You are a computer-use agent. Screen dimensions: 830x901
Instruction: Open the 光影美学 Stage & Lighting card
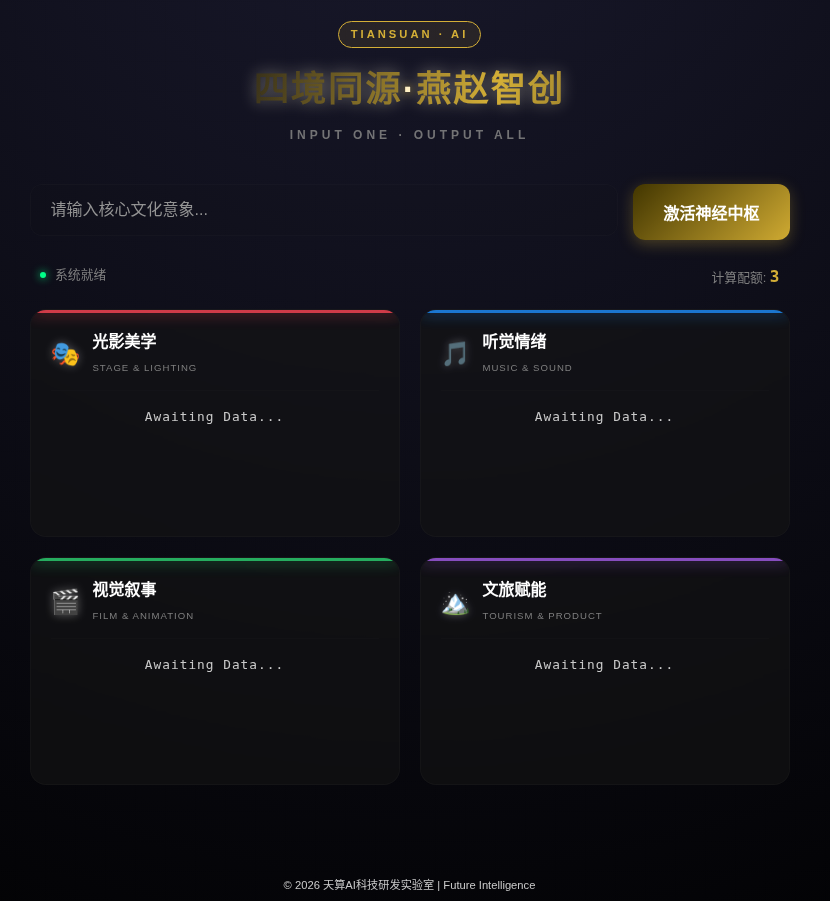[x=215, y=423]
